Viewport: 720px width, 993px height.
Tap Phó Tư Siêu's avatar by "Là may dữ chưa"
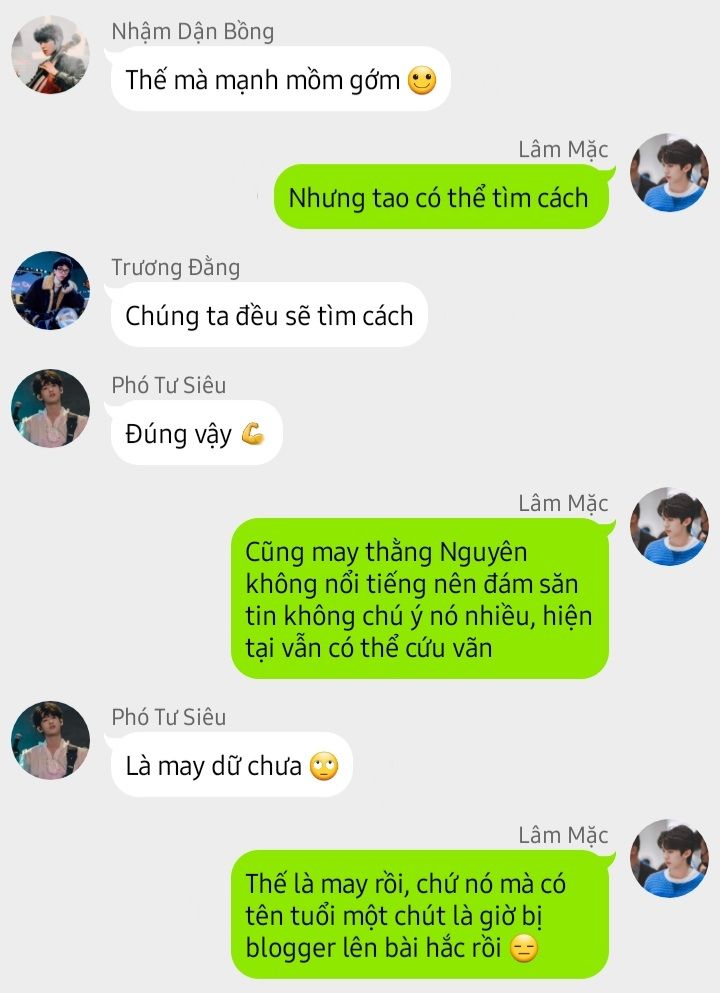coord(50,740)
